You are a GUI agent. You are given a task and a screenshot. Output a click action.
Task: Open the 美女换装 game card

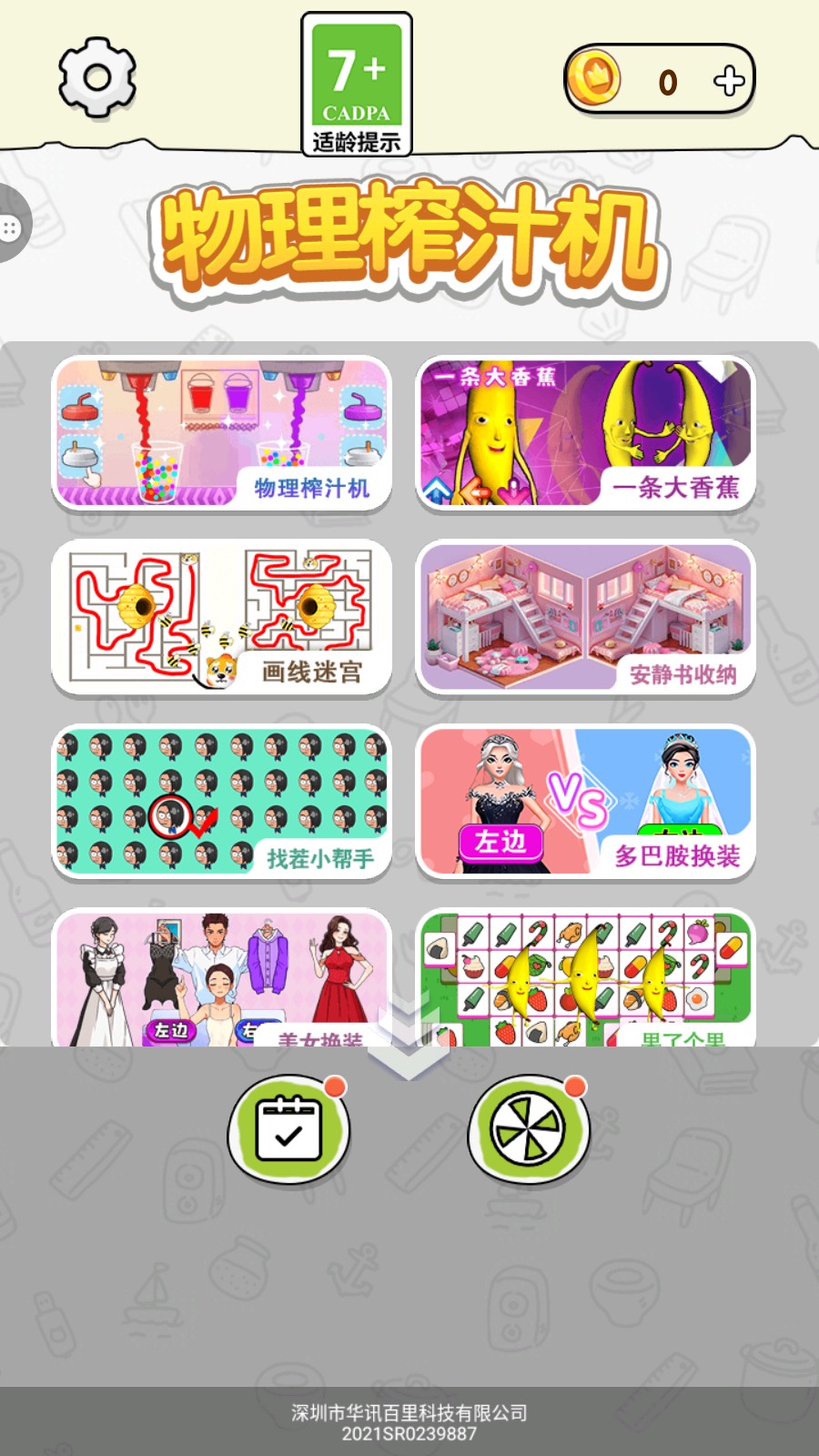tap(222, 978)
